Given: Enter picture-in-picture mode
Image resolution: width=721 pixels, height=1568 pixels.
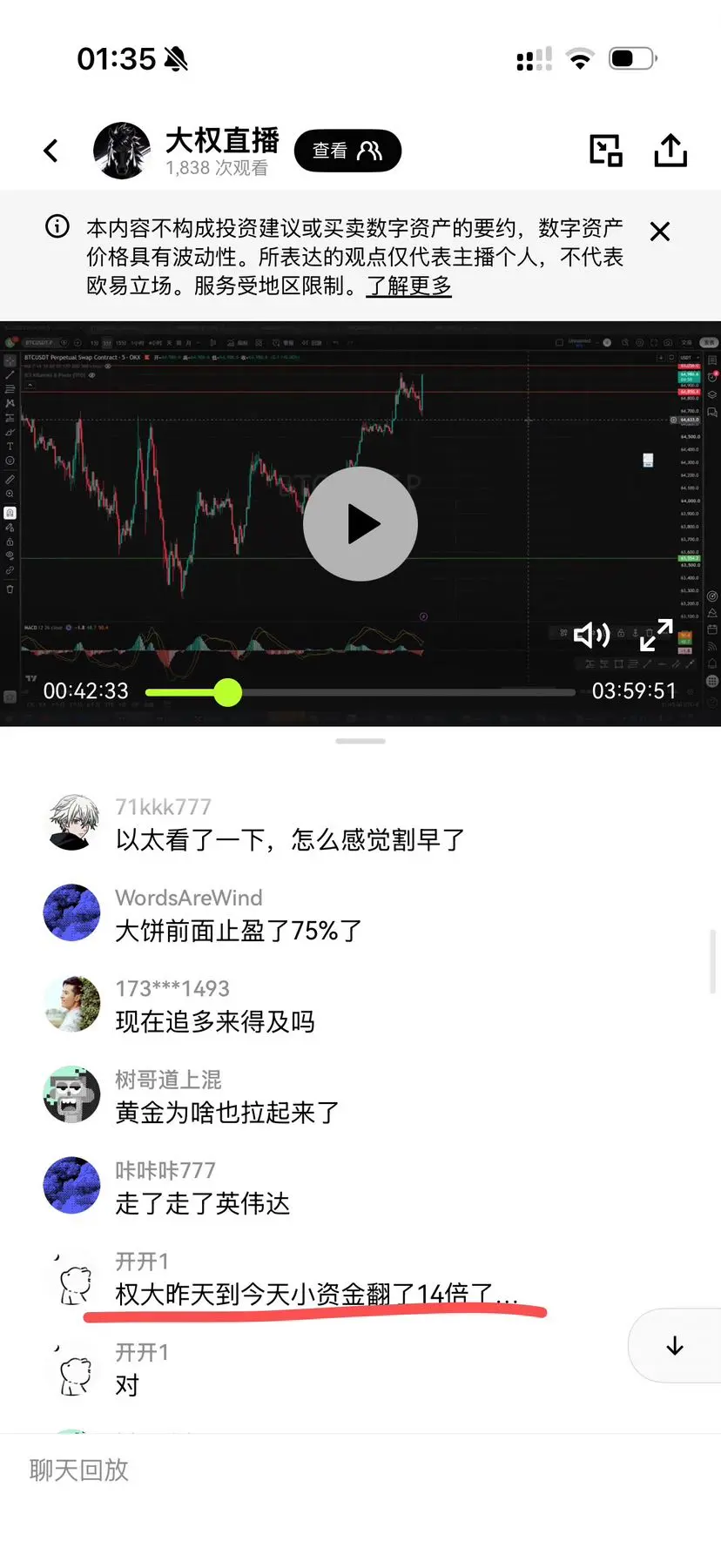Looking at the screenshot, I should coord(605,151).
